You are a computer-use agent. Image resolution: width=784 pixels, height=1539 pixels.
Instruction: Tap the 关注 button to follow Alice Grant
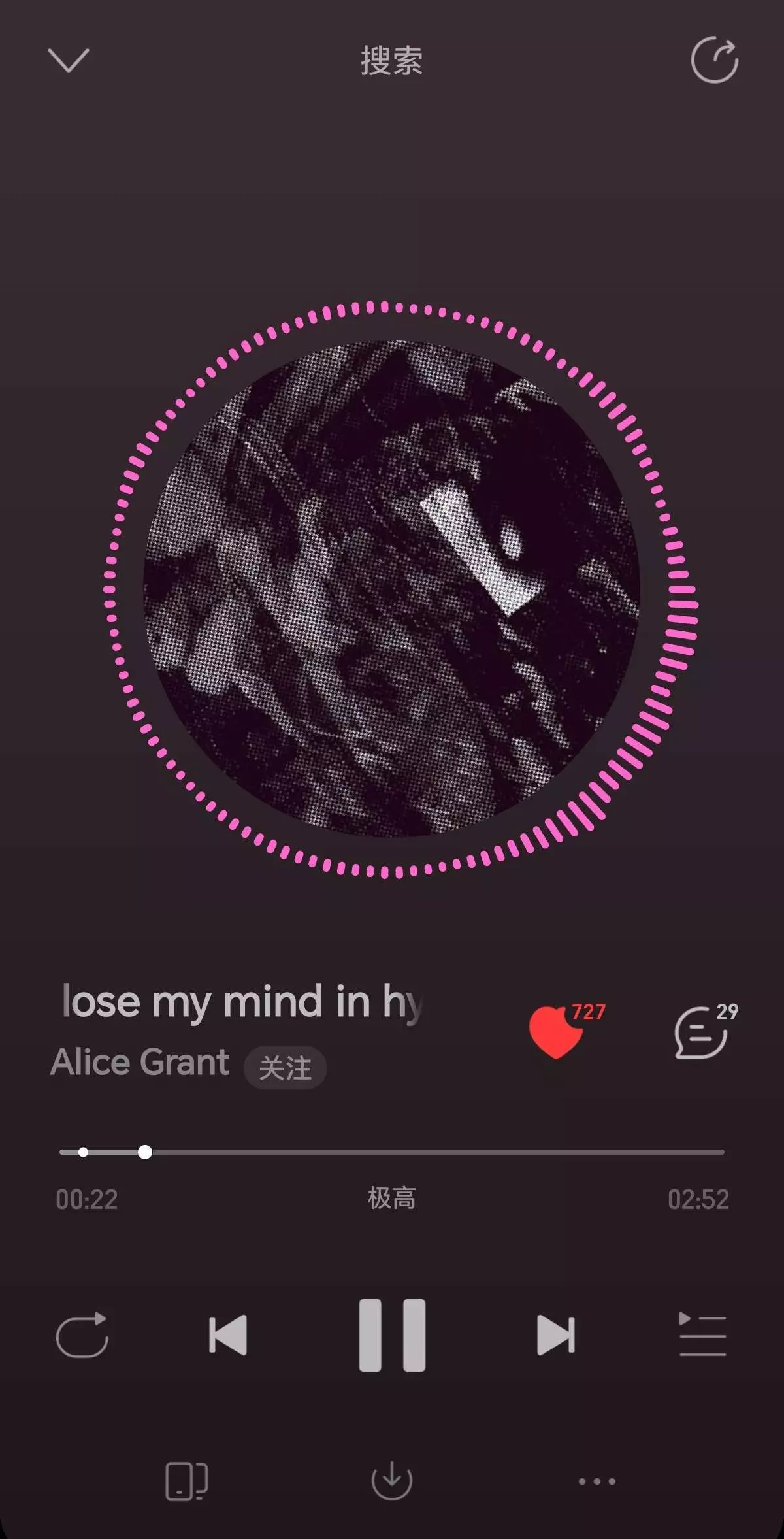click(x=285, y=1068)
